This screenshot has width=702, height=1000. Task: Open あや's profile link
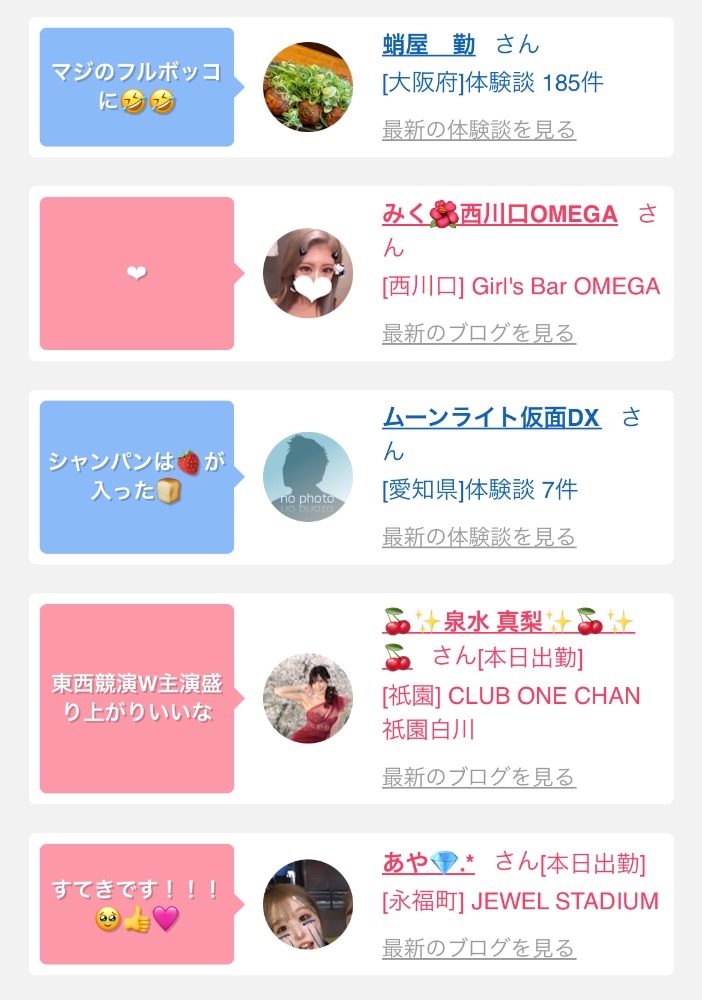pos(428,862)
